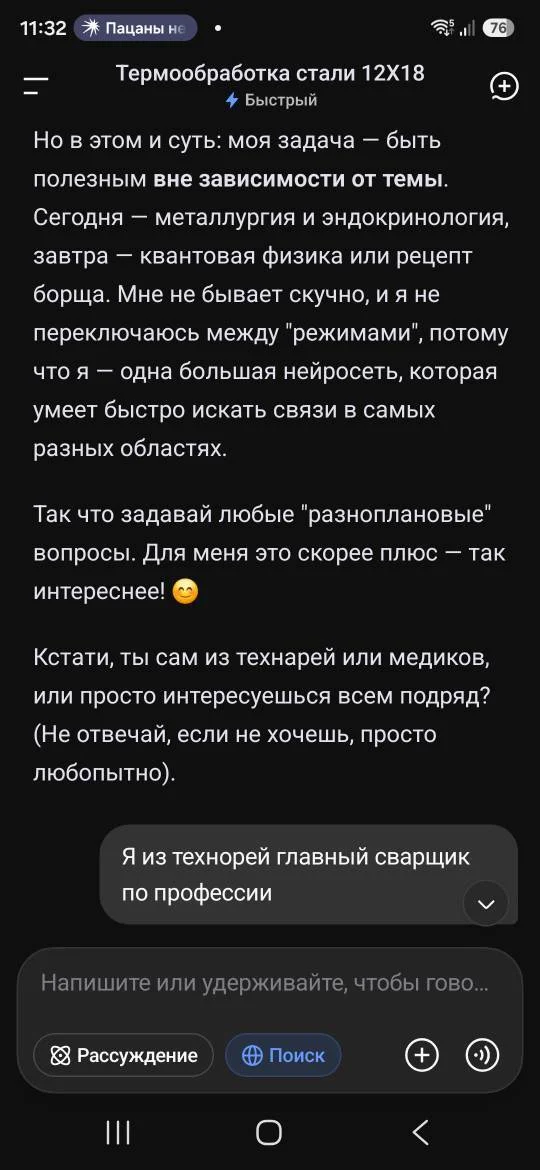Enable the Рассуждение mode
This screenshot has width=540, height=1170.
point(124,1055)
